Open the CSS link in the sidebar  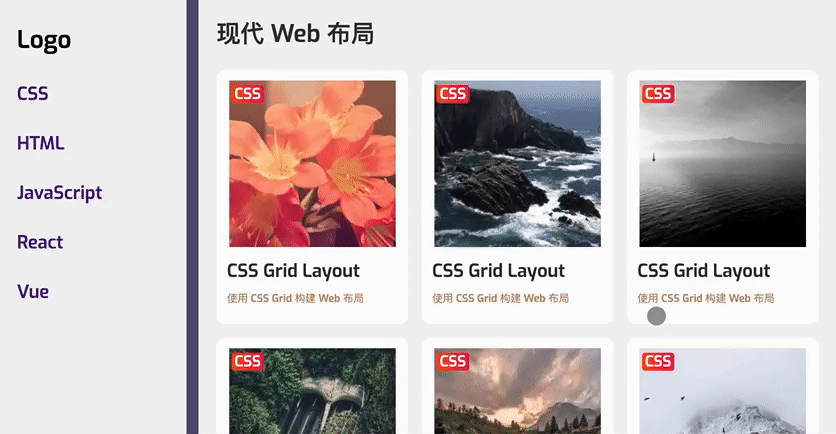[33, 94]
